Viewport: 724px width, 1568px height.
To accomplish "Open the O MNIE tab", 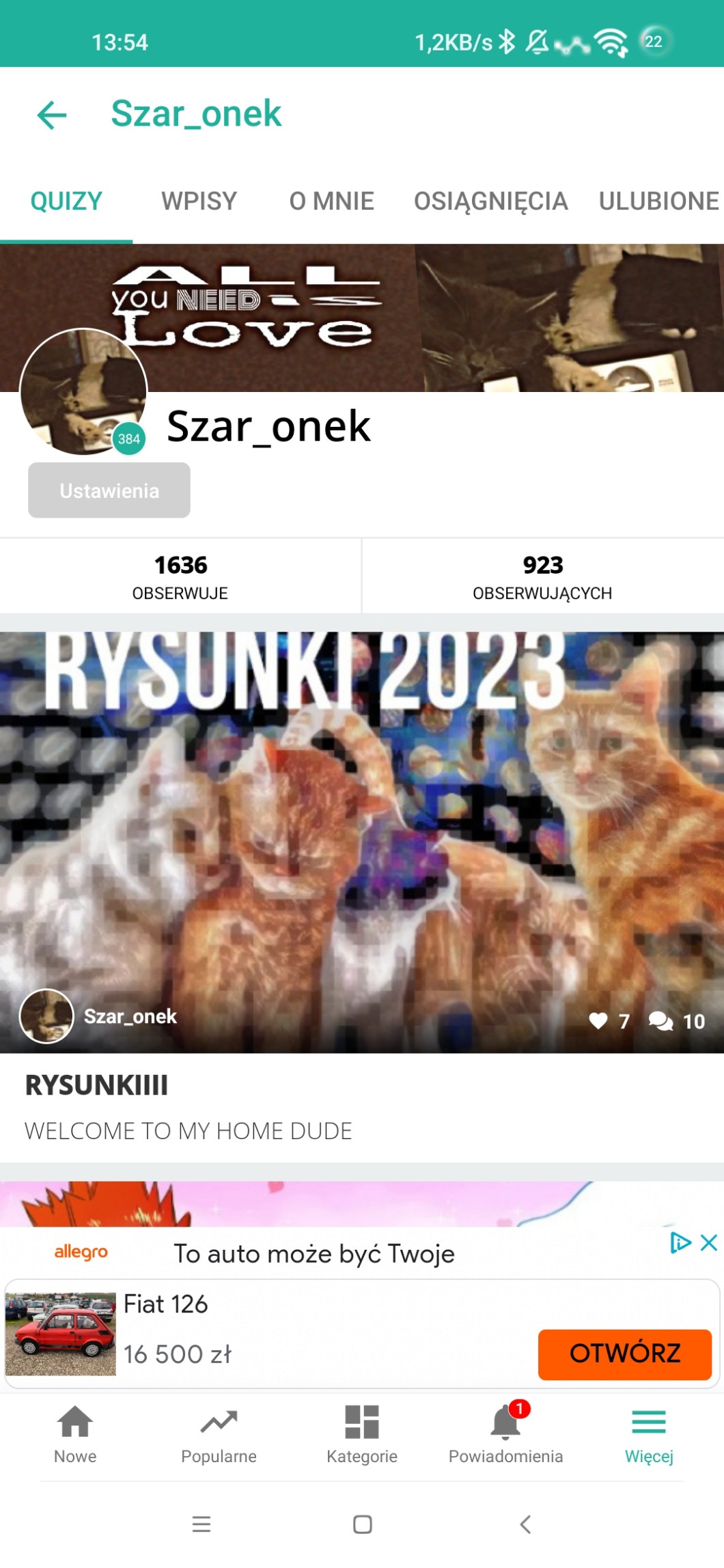I will tap(331, 201).
